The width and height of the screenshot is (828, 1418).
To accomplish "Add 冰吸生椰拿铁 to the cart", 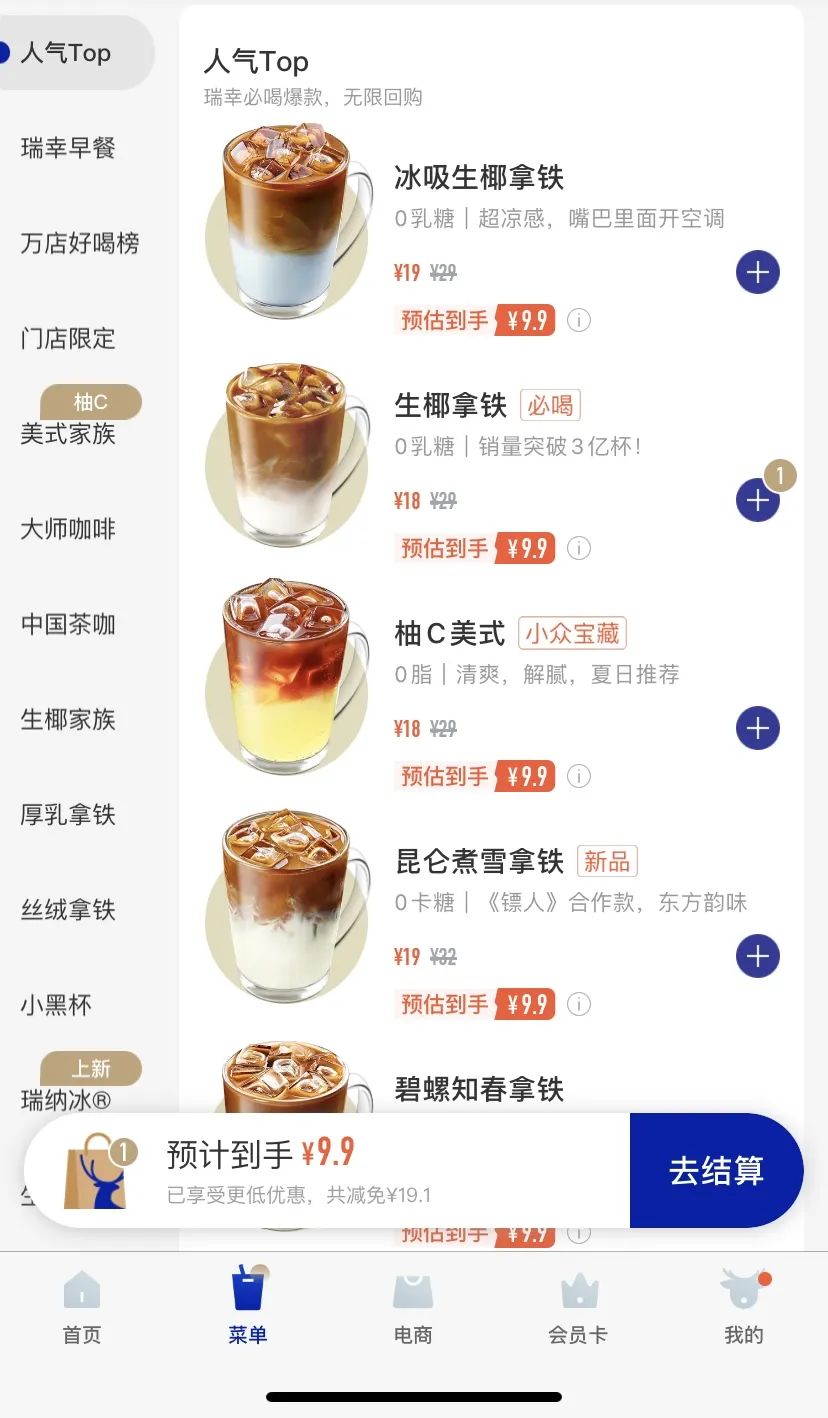I will pyautogui.click(x=758, y=272).
